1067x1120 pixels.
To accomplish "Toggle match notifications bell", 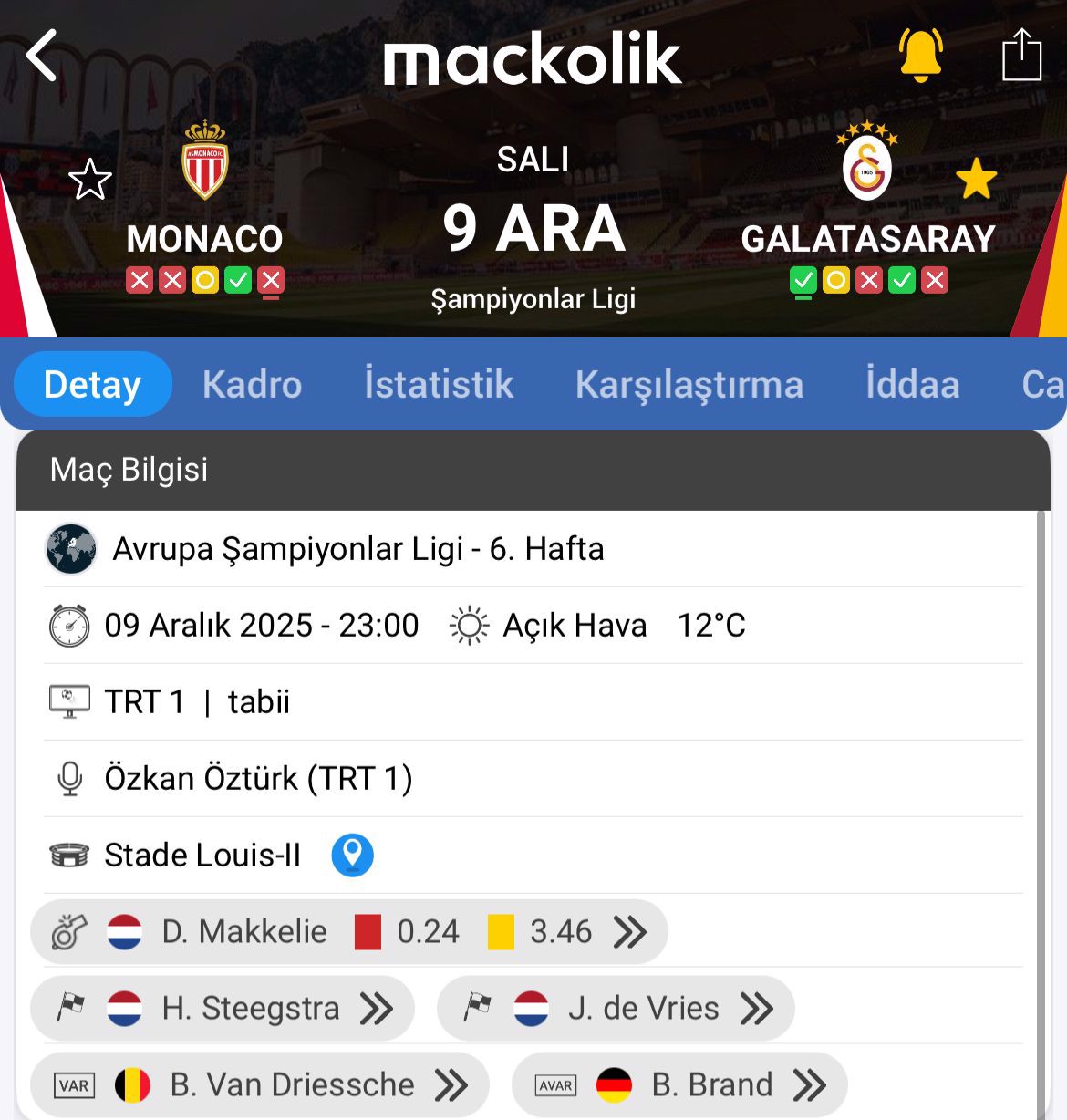I will 920,55.
